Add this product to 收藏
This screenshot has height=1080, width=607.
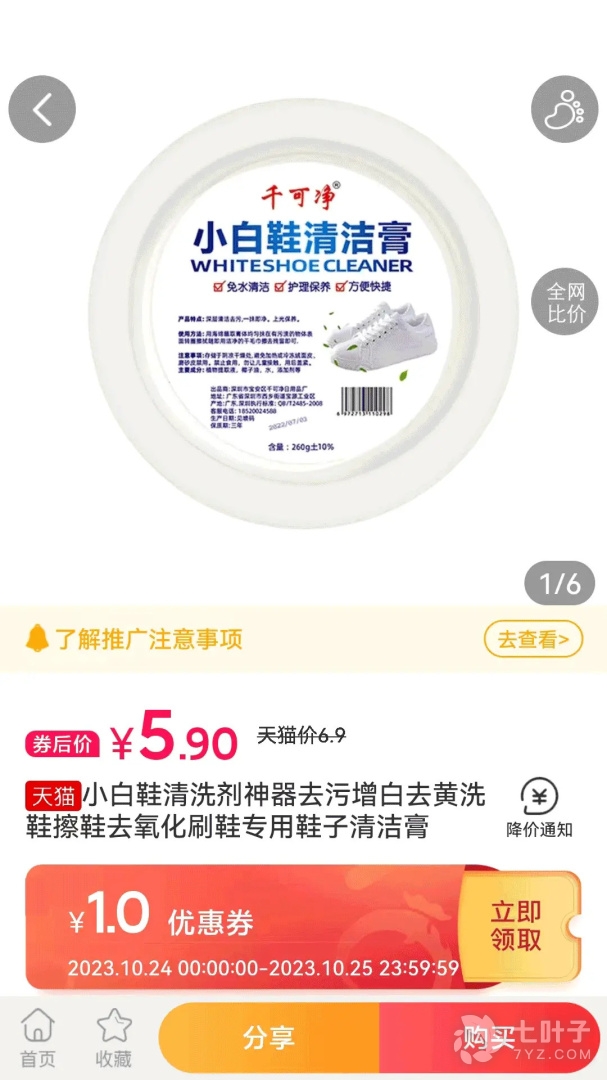point(114,1039)
